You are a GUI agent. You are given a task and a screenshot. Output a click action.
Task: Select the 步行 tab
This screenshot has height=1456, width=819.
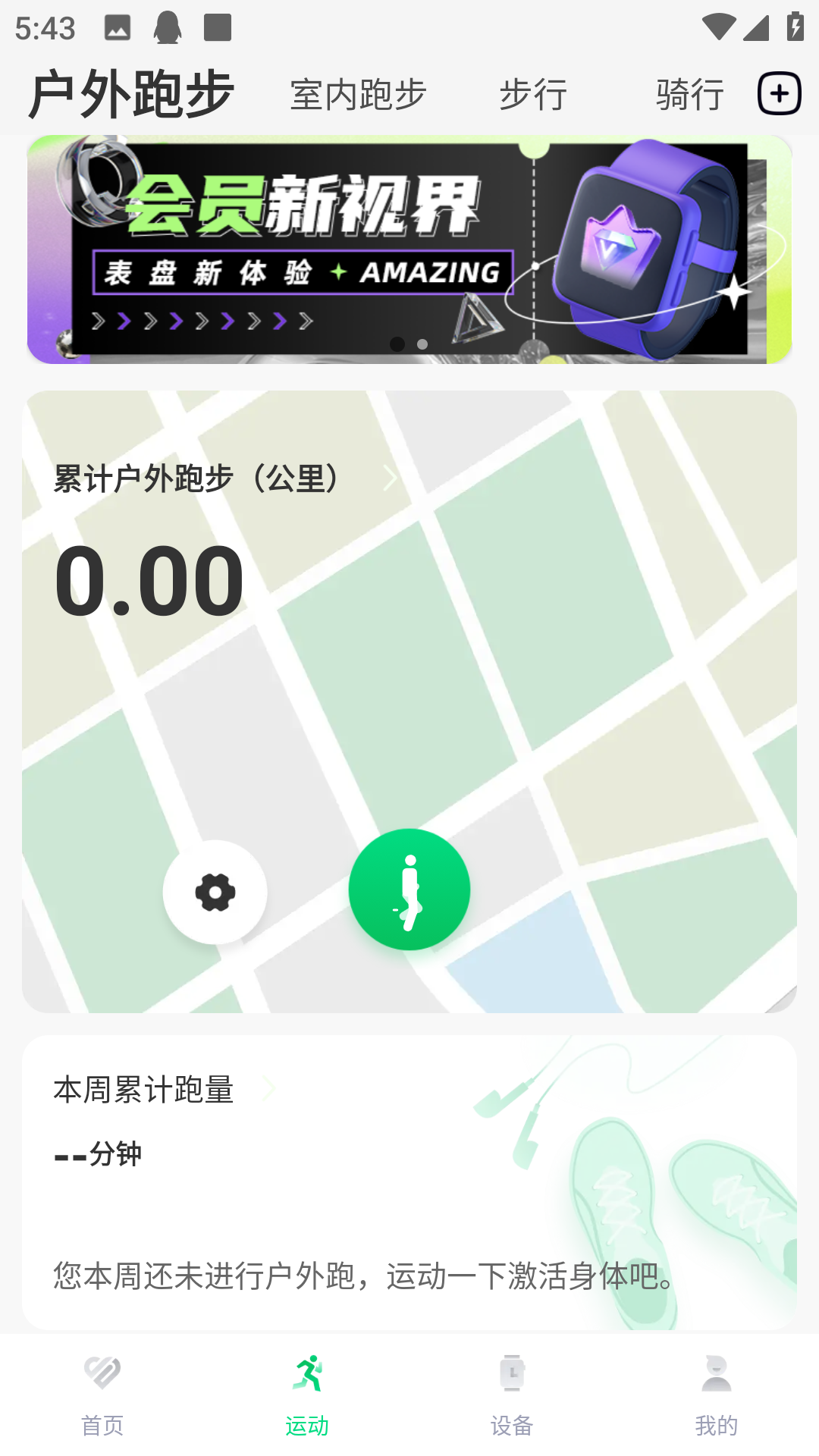point(533,95)
